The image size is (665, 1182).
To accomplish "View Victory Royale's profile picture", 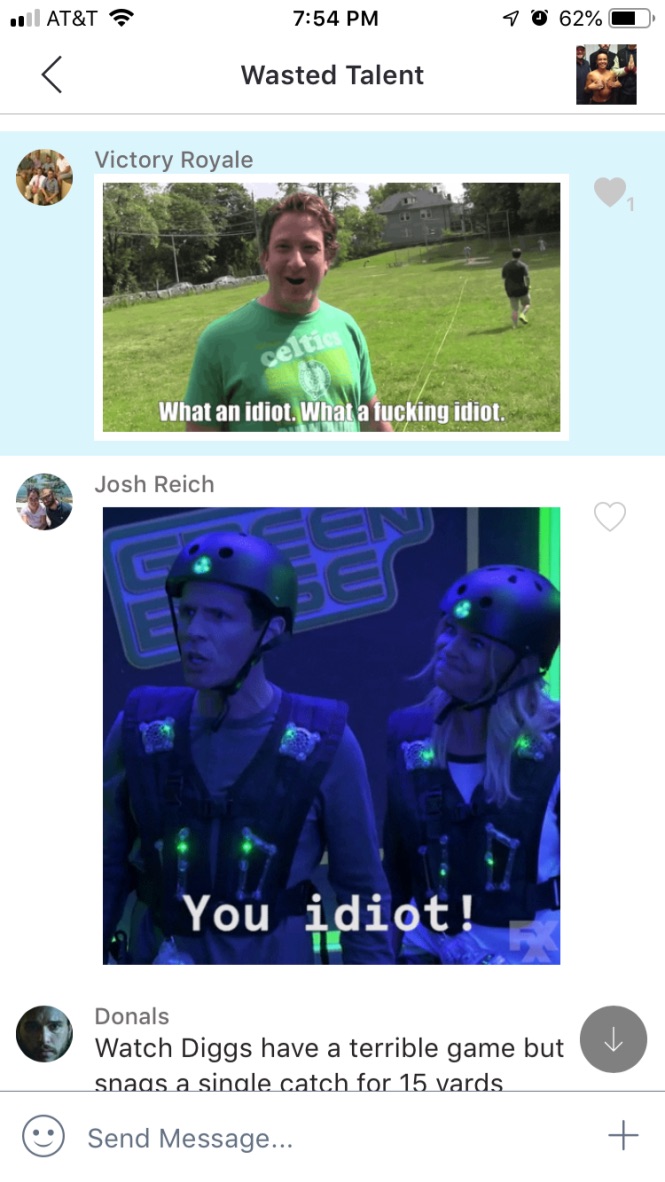I will point(44,177).
